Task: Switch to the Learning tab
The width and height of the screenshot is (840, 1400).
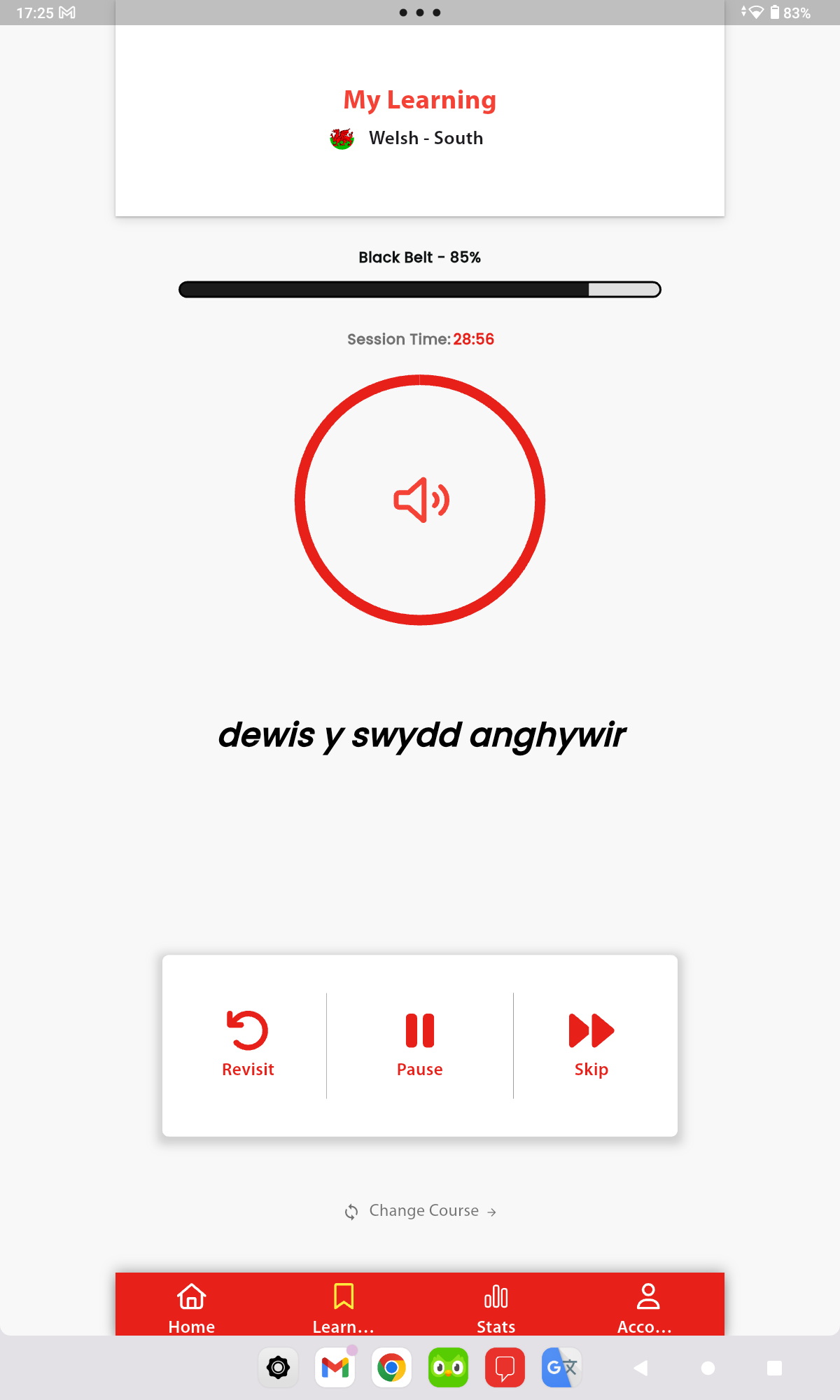Action: [343, 1308]
